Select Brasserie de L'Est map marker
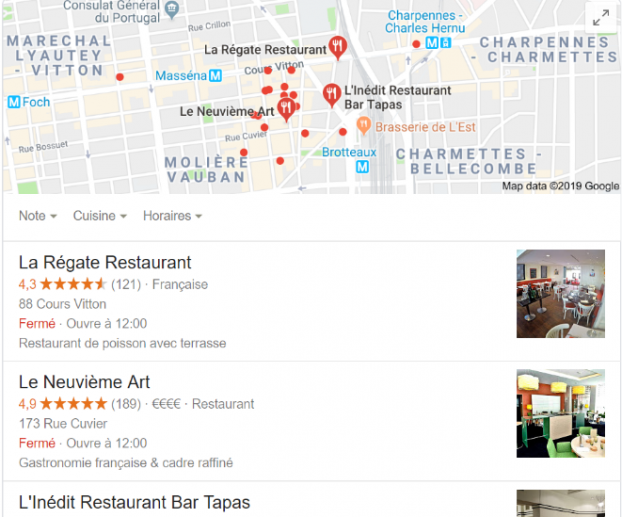The image size is (622, 517). pyautogui.click(x=363, y=127)
